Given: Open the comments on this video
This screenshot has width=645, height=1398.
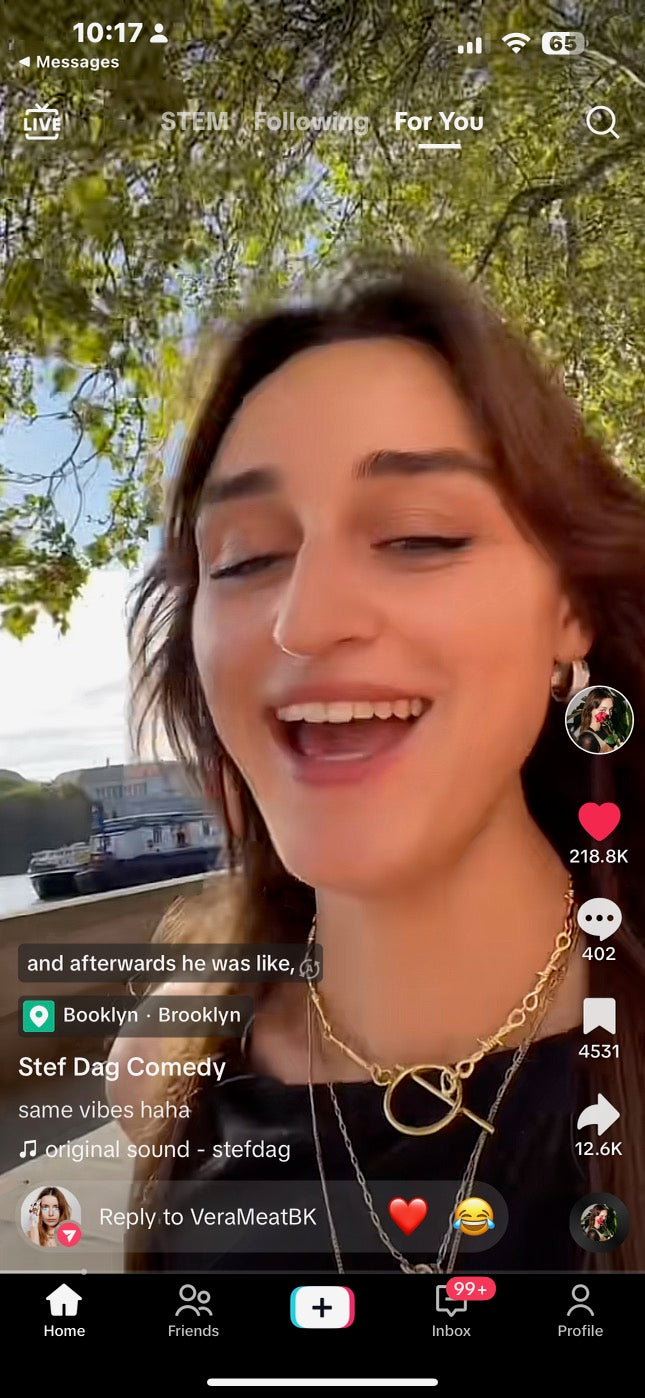Looking at the screenshot, I should coord(599,919).
